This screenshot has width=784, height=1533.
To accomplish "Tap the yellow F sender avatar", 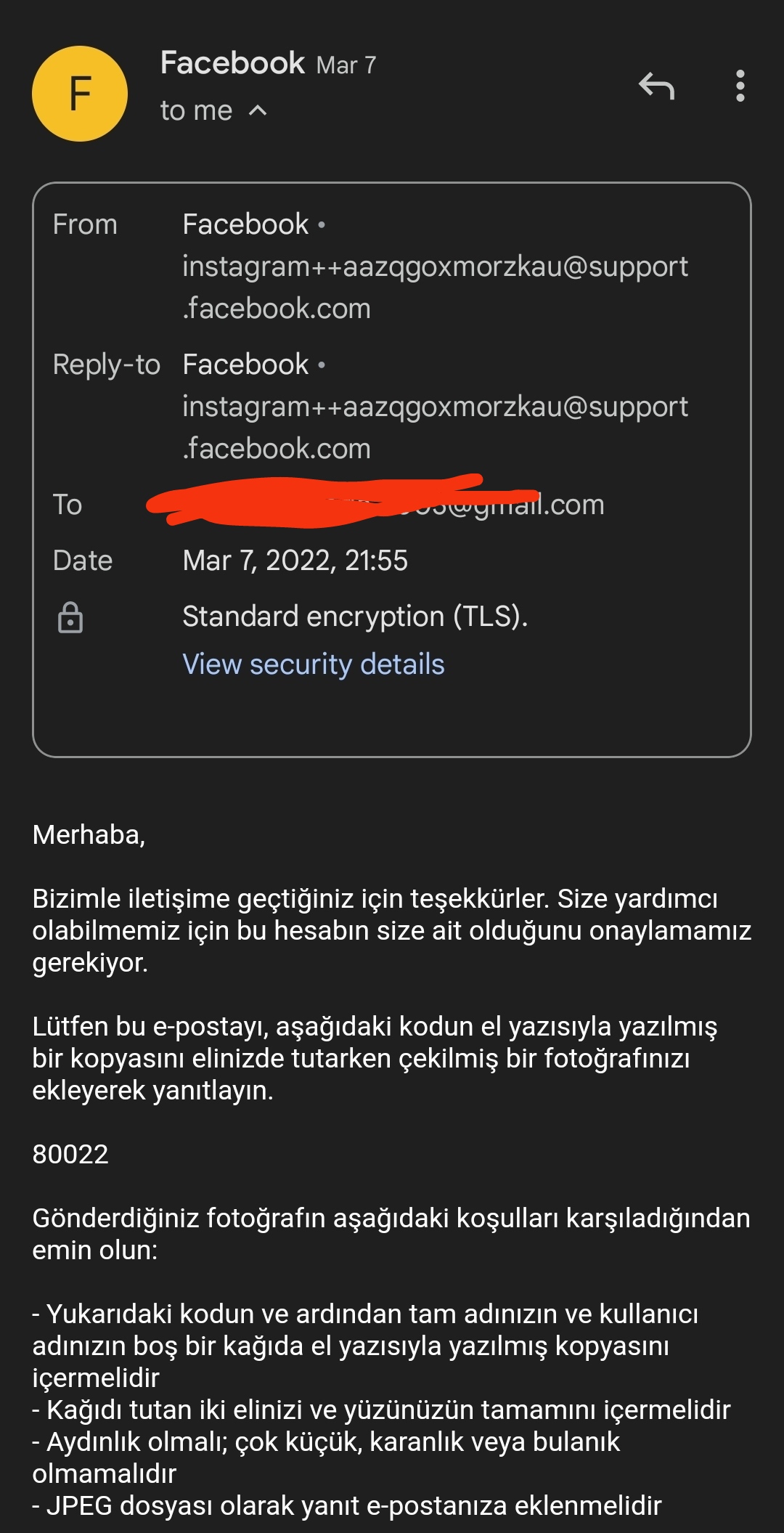I will (80, 94).
